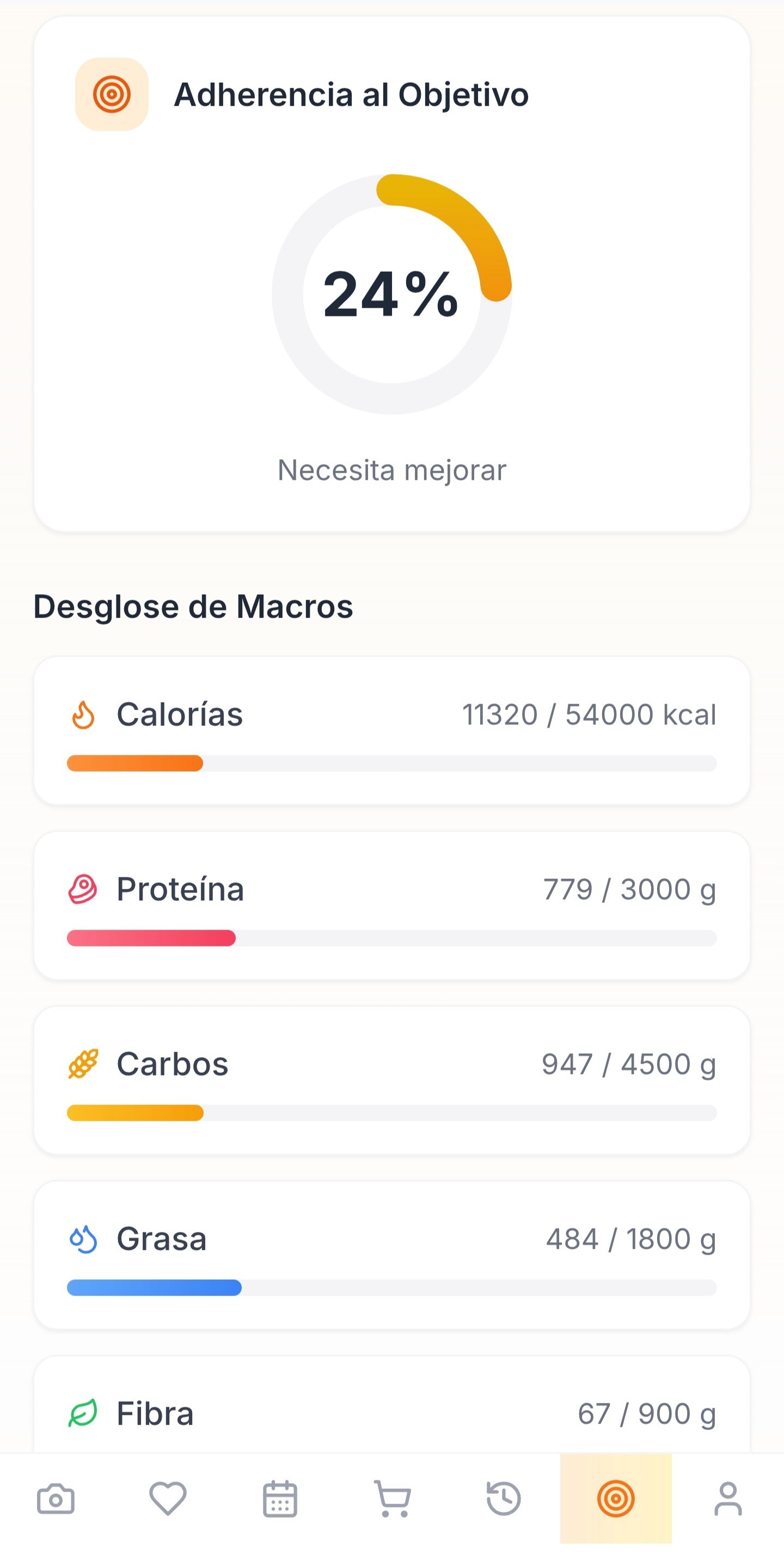Open the shopping cart tab
This screenshot has height=1564, width=784.
(393, 1499)
